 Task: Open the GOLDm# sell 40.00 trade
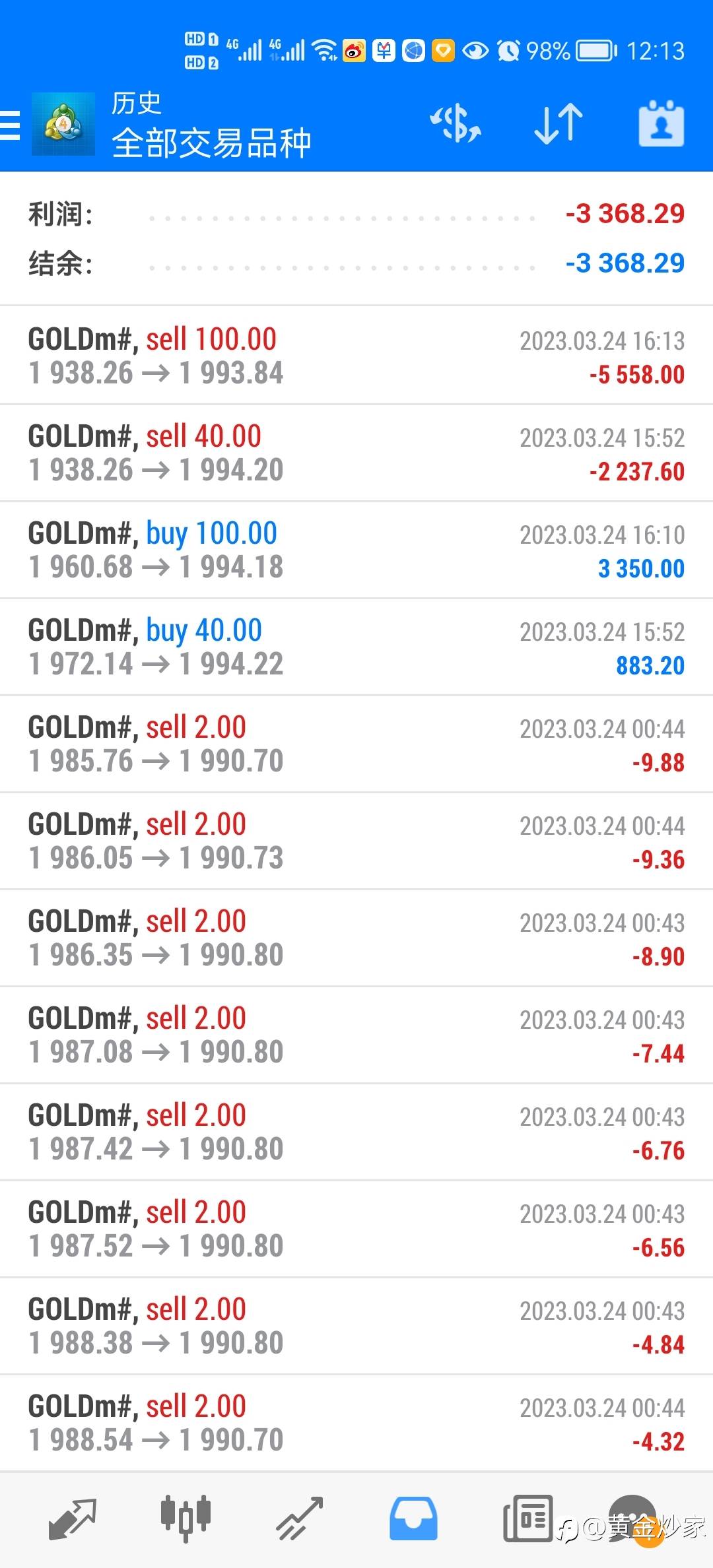click(356, 453)
